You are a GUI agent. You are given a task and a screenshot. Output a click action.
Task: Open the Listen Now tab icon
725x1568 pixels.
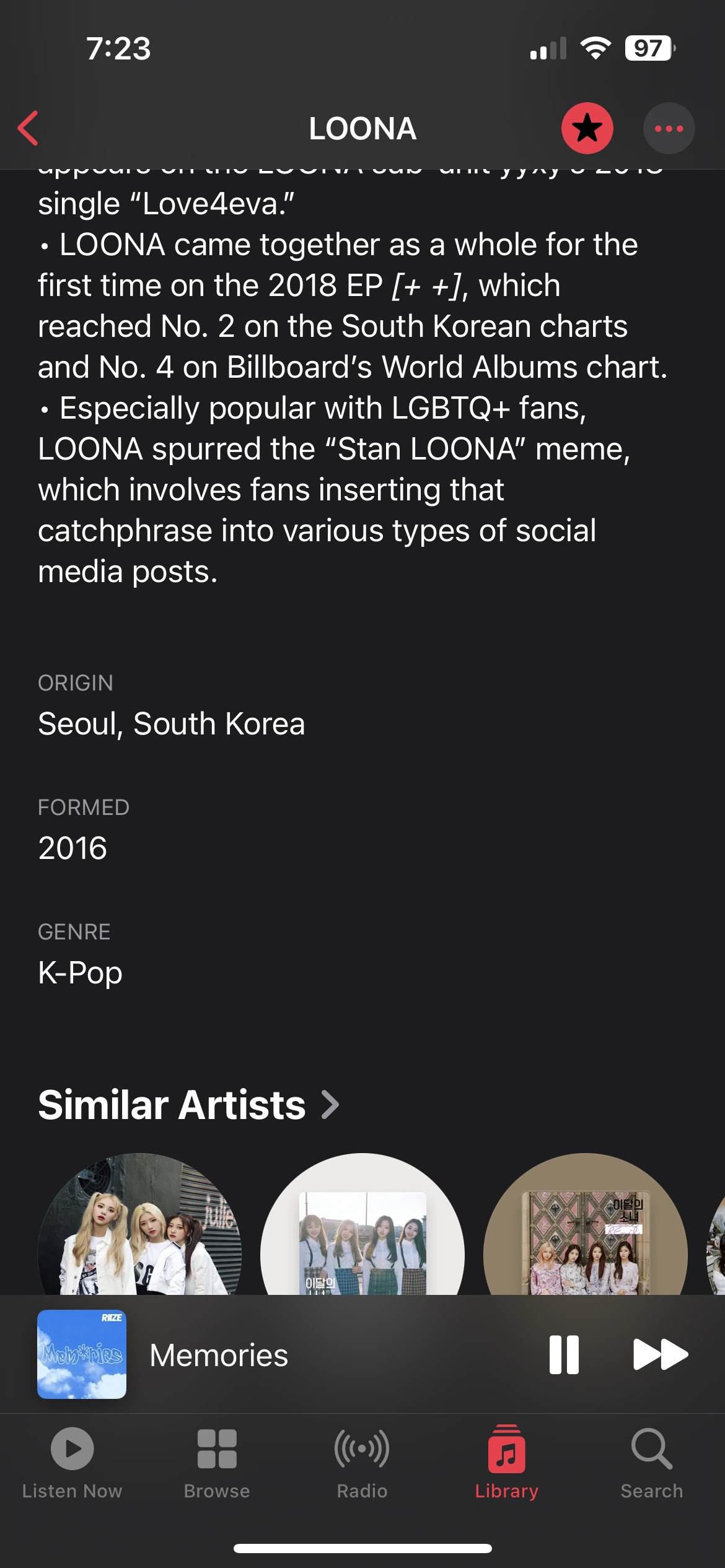72,1452
